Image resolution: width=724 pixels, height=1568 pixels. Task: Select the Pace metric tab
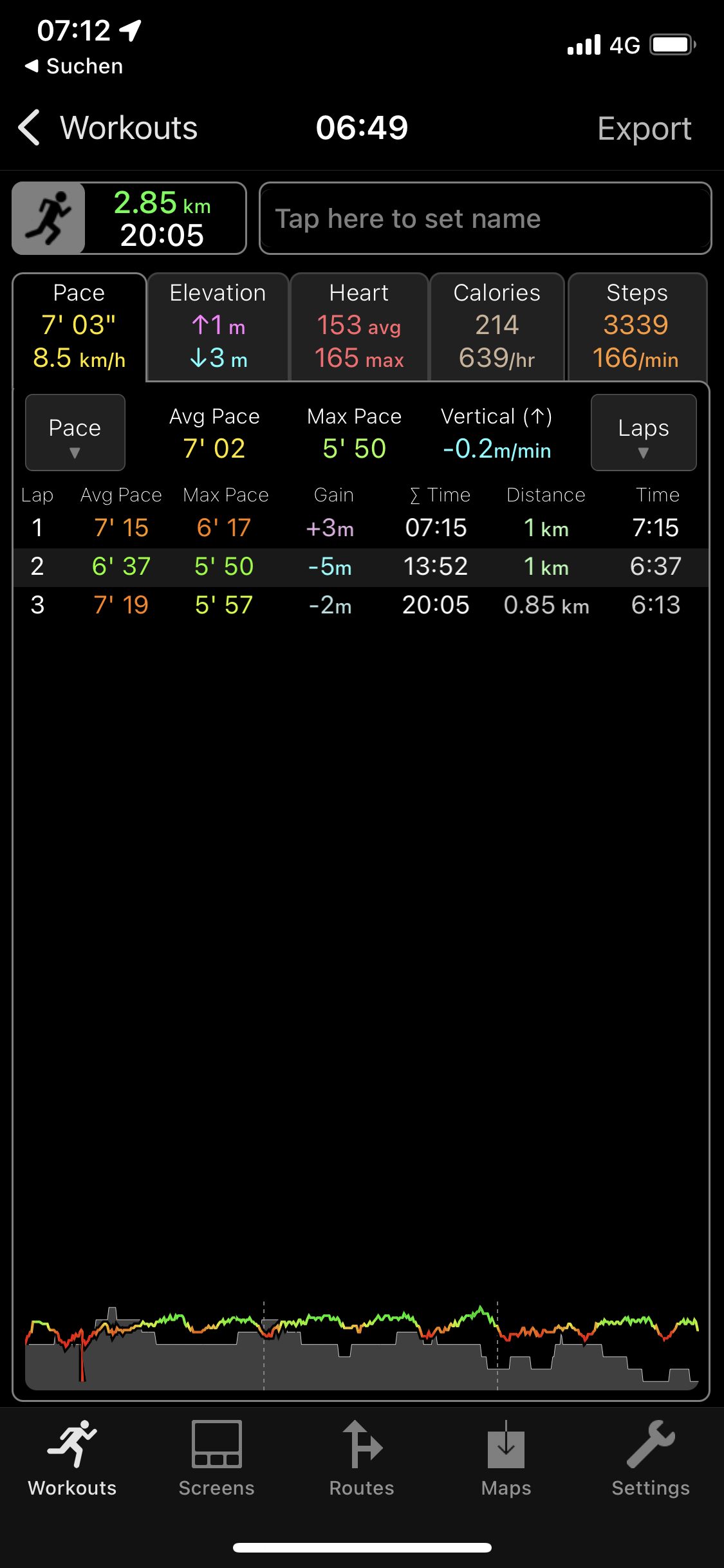click(x=79, y=327)
